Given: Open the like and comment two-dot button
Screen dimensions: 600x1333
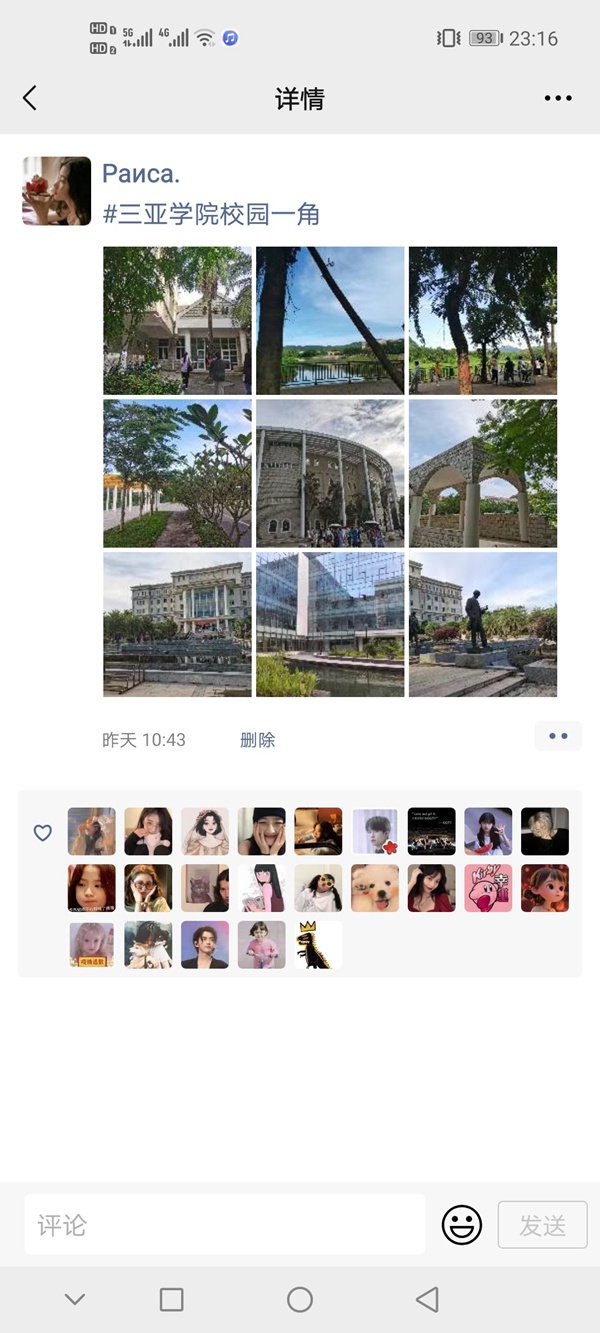Looking at the screenshot, I should pyautogui.click(x=558, y=736).
